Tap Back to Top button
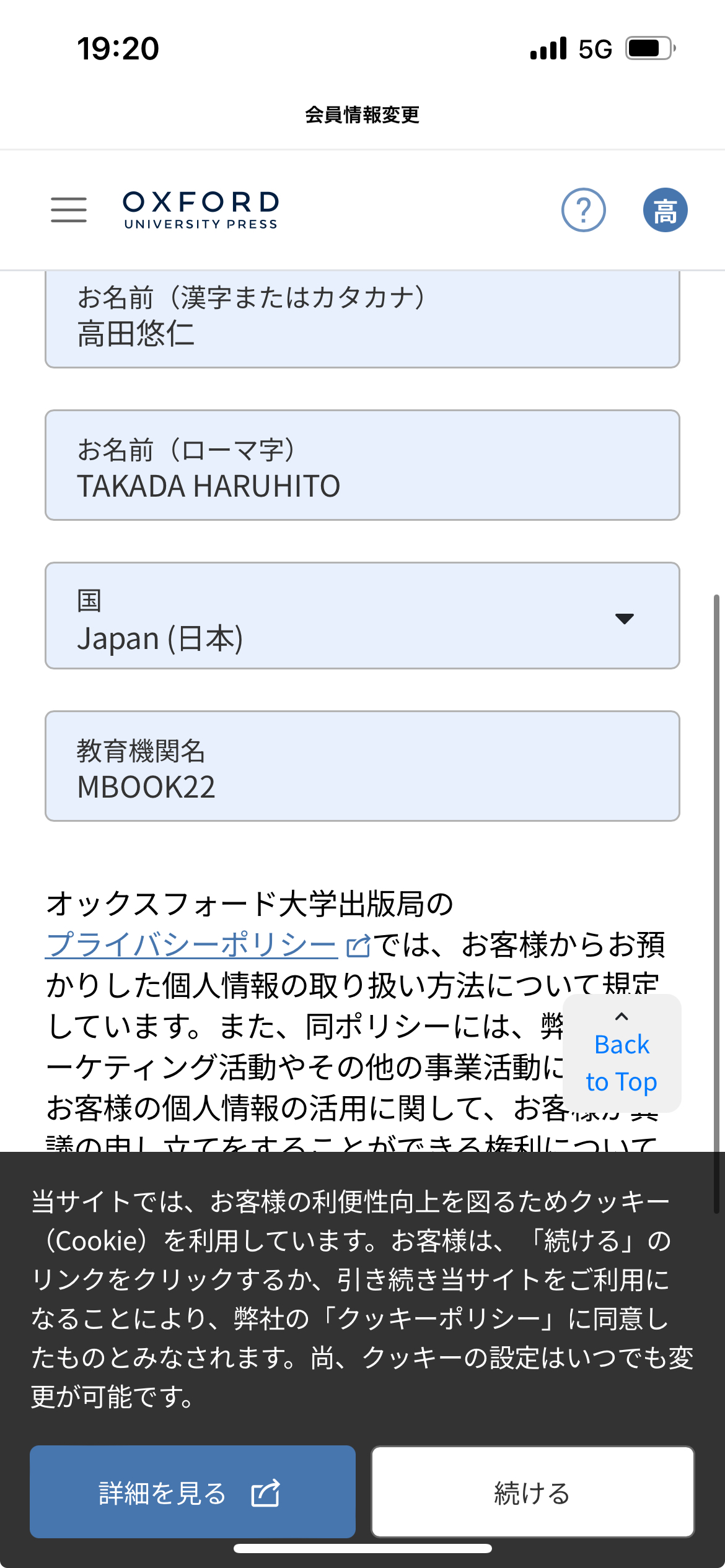This screenshot has width=725, height=1568. (x=622, y=1053)
